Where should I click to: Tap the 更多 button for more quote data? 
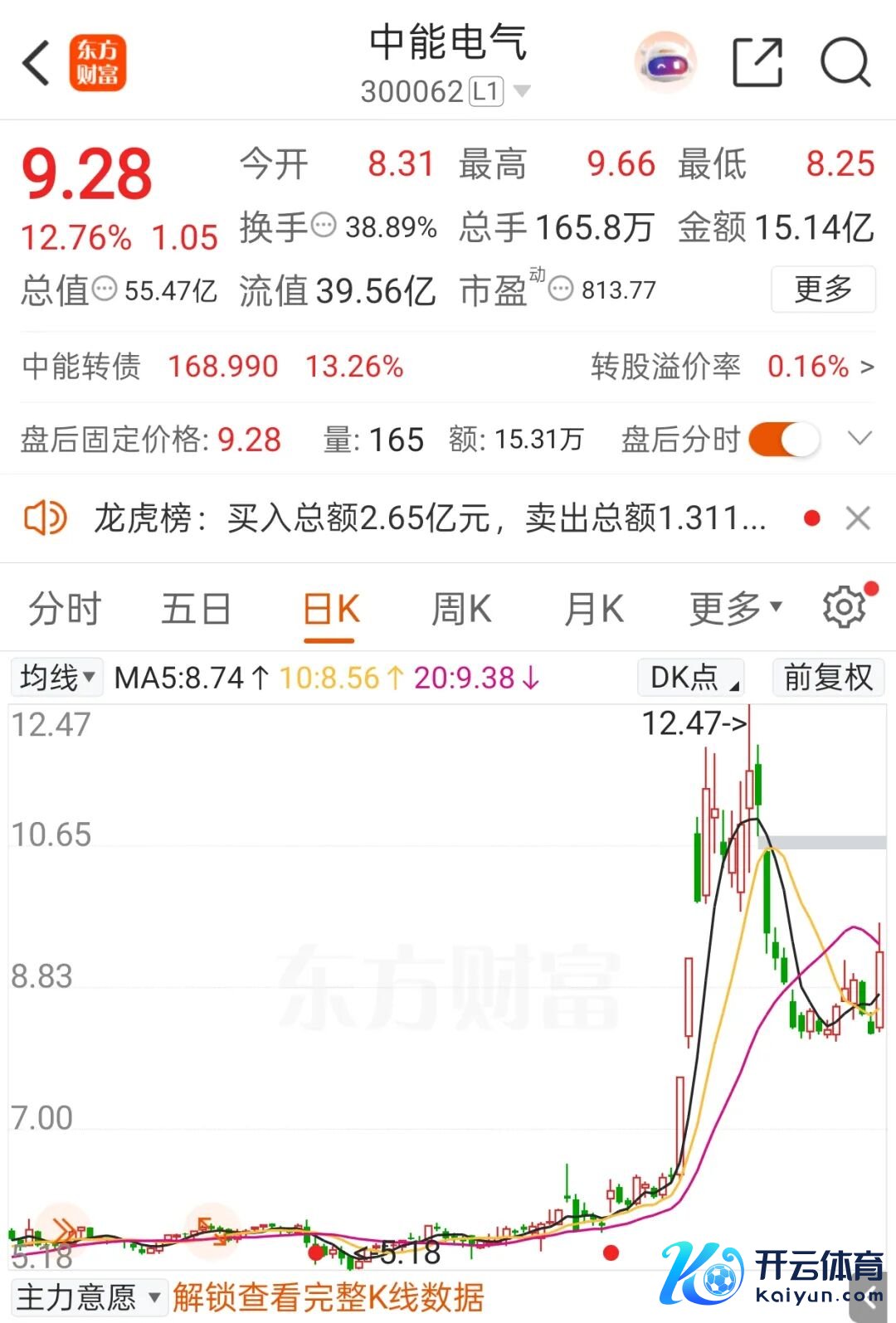[822, 289]
